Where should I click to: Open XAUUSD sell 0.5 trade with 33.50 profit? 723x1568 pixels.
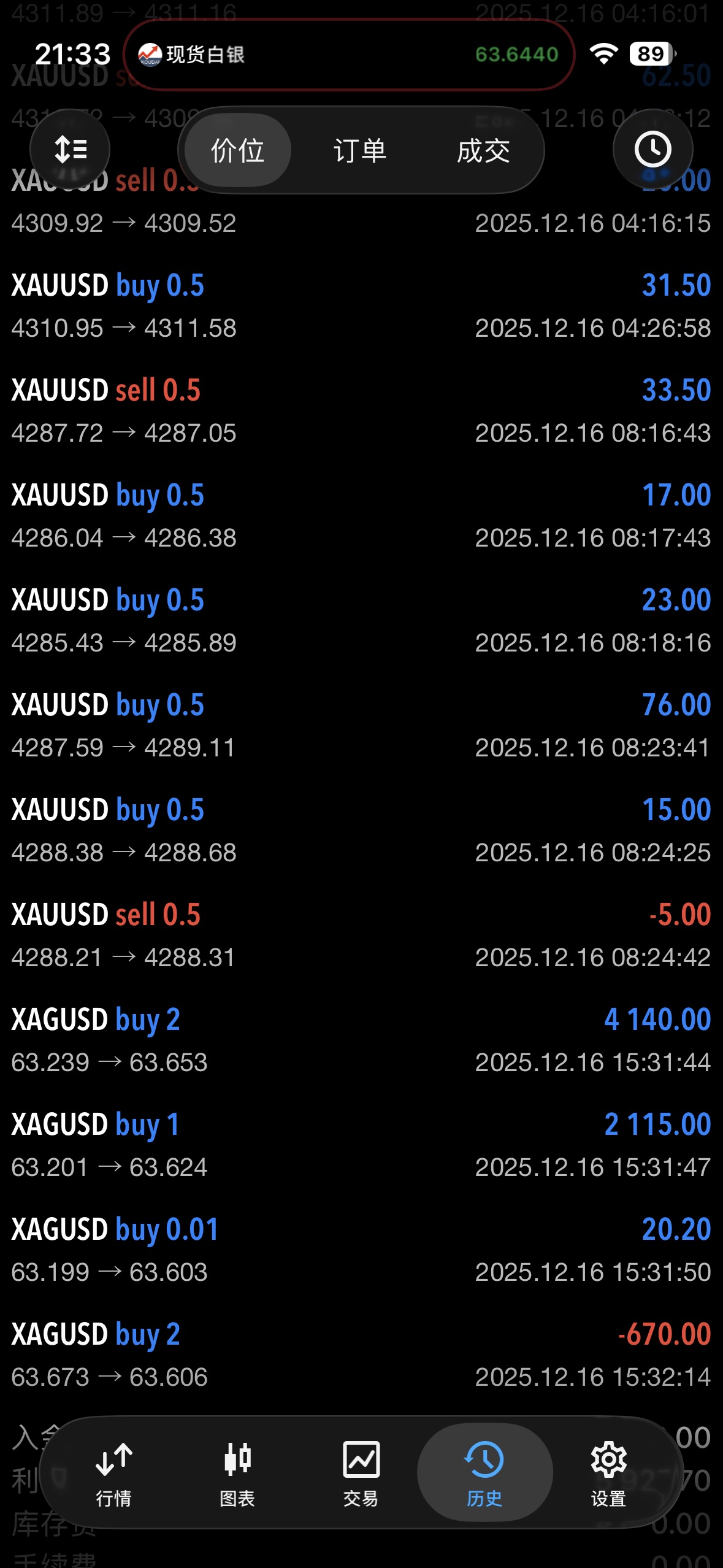click(361, 410)
